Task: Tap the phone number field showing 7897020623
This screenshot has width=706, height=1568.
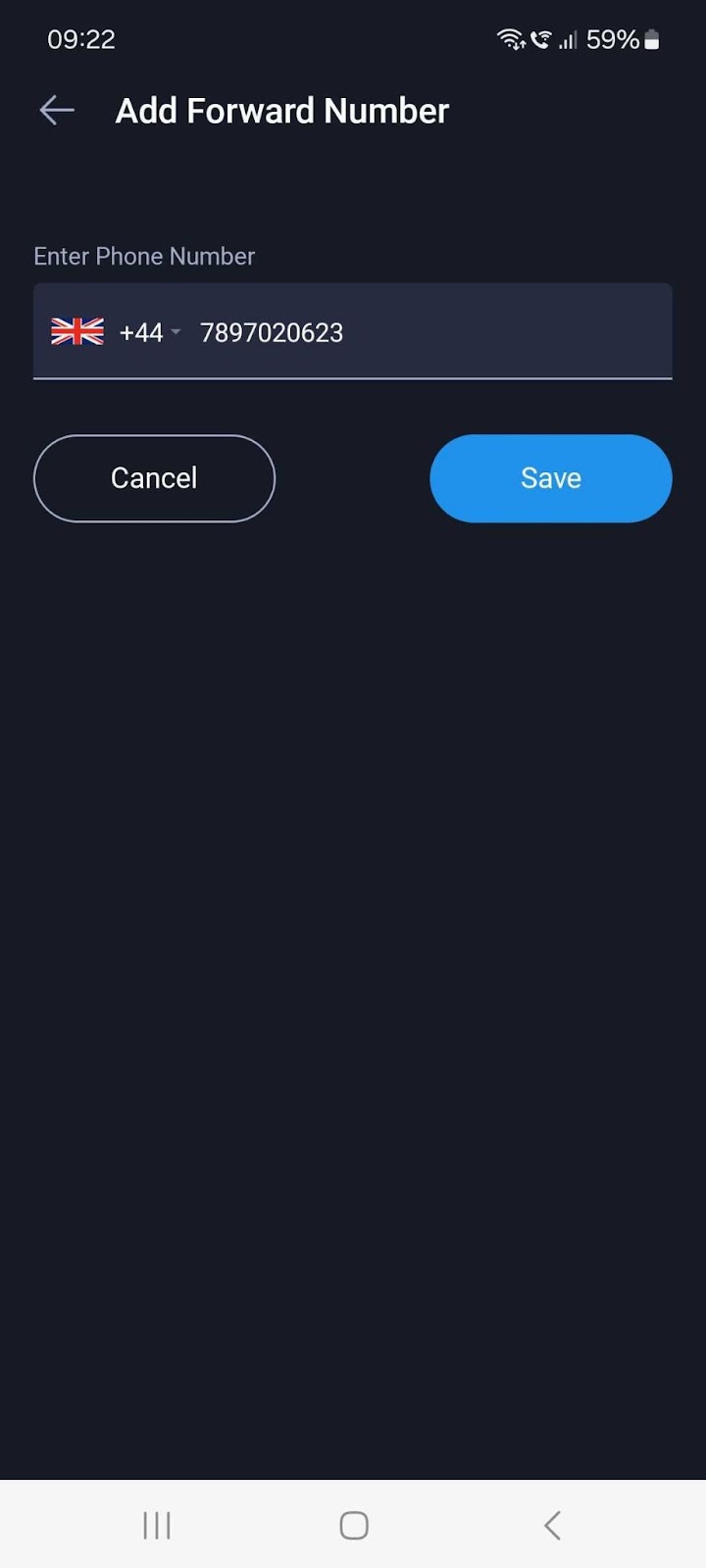Action: coord(431,332)
